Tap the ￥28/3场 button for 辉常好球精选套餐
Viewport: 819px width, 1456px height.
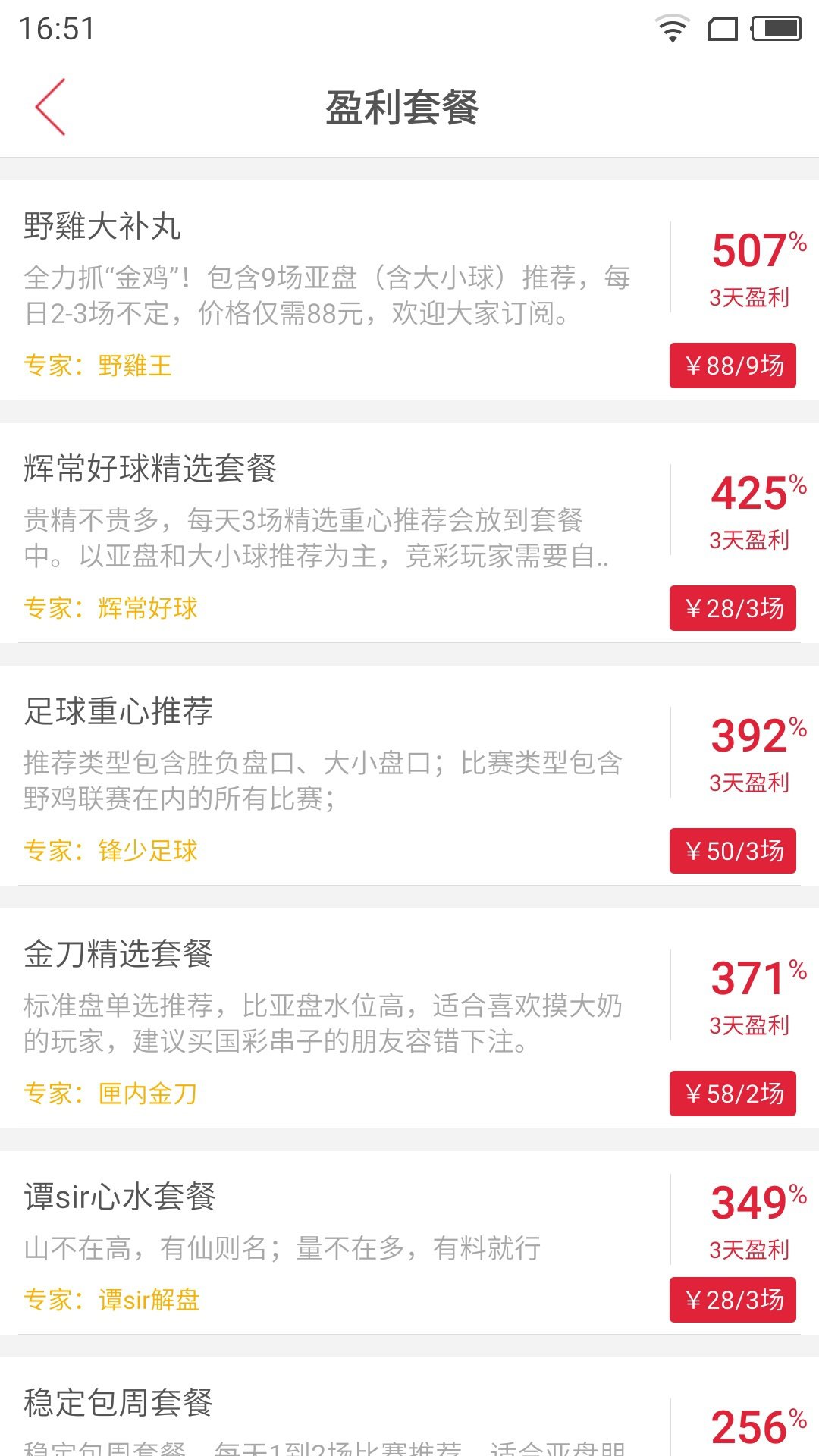733,608
